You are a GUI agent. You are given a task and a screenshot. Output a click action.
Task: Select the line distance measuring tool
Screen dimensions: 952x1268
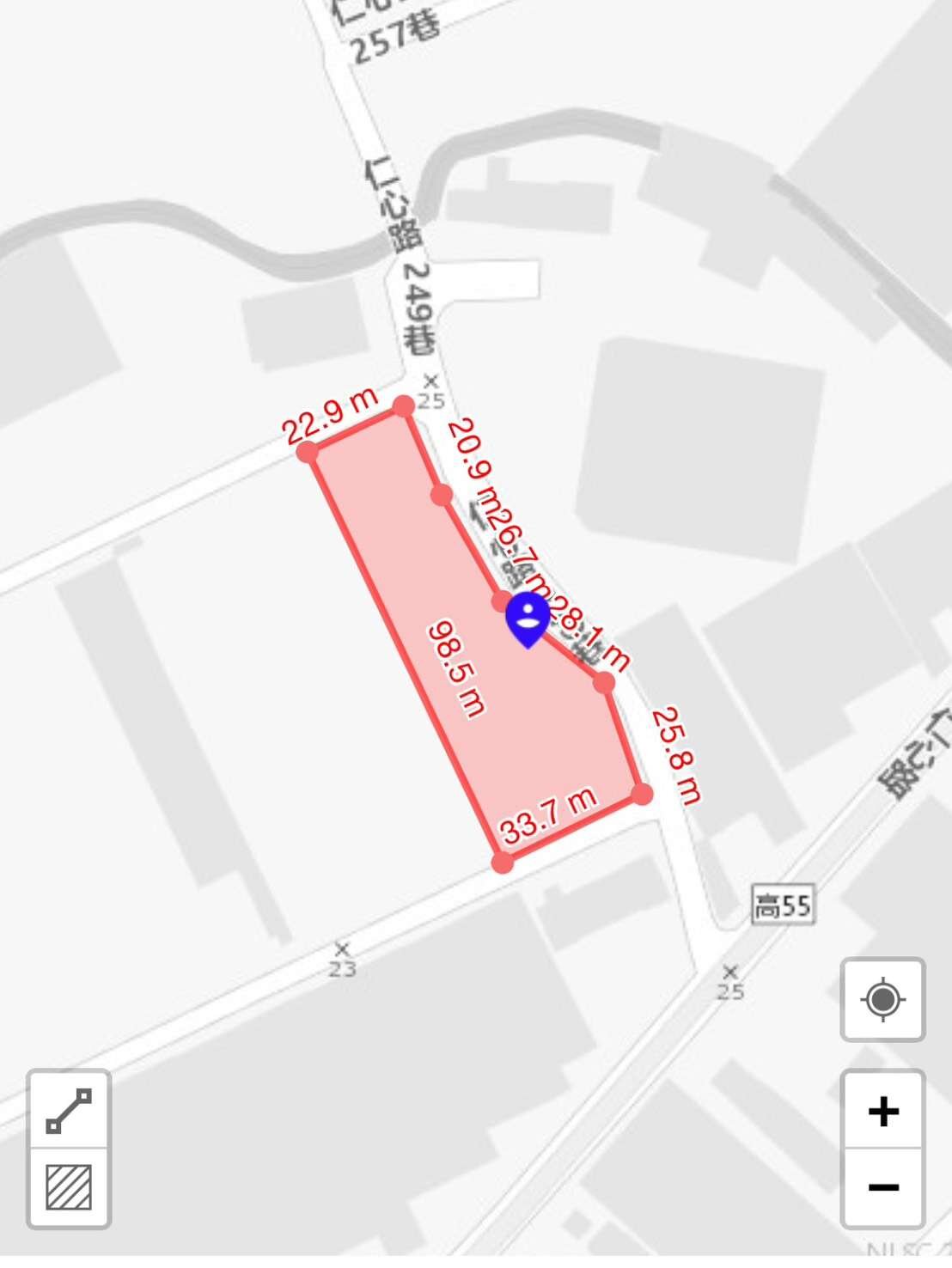[69, 1110]
